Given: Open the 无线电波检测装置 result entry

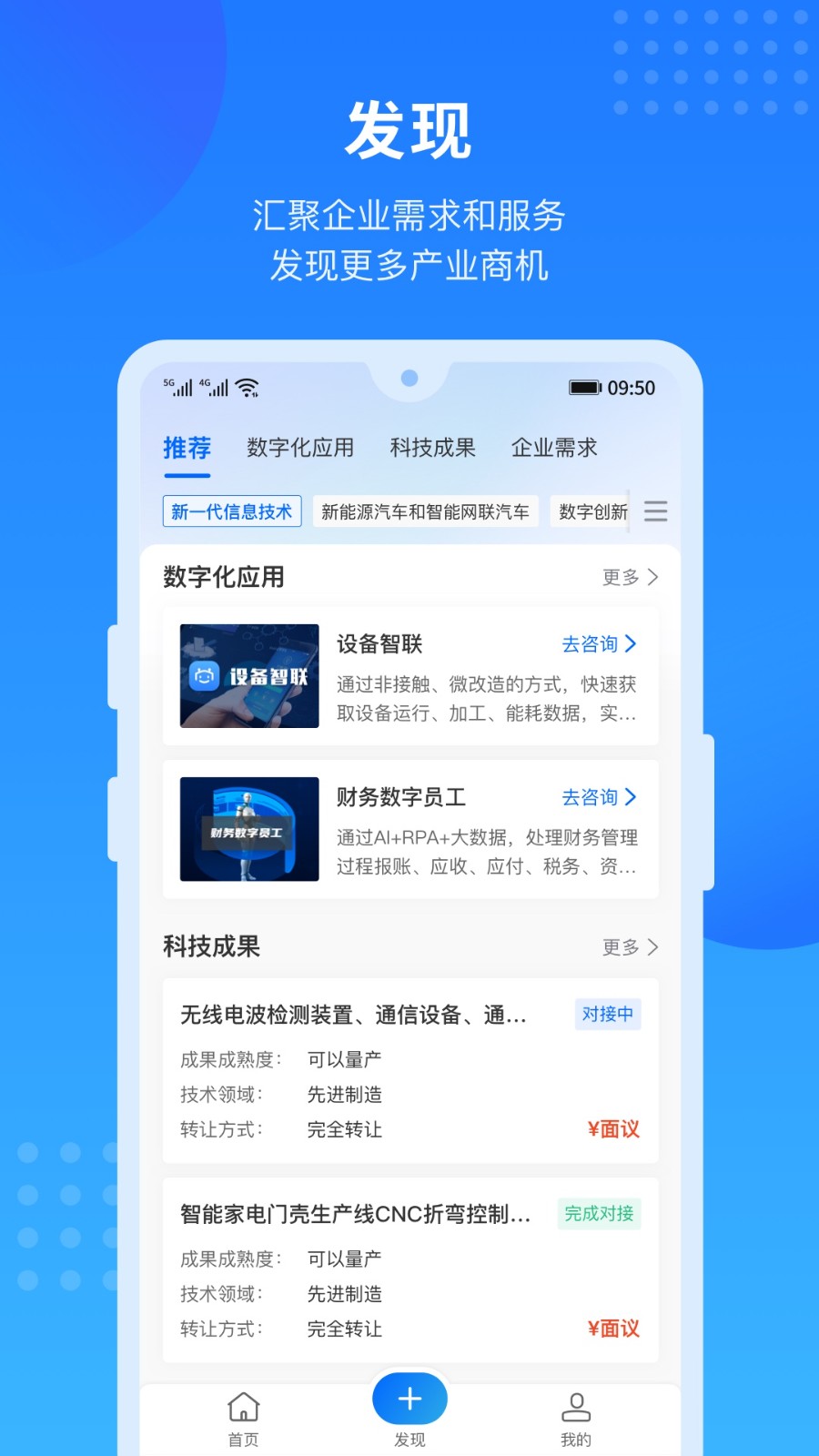Looking at the screenshot, I should [x=353, y=1016].
